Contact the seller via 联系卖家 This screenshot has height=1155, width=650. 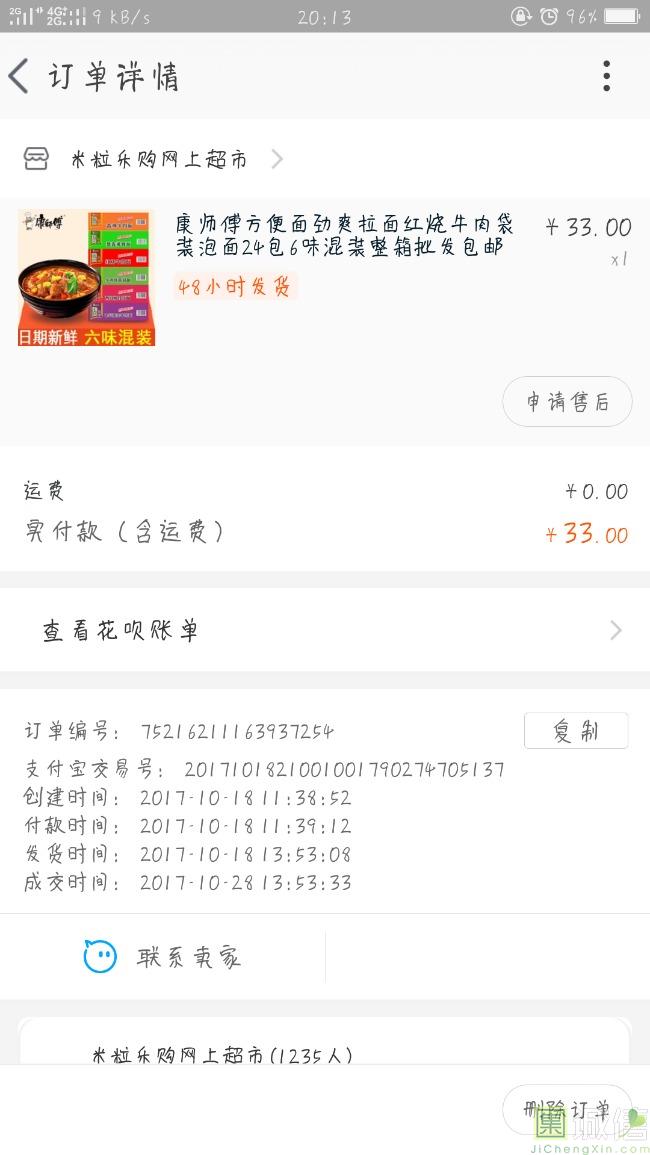point(163,957)
